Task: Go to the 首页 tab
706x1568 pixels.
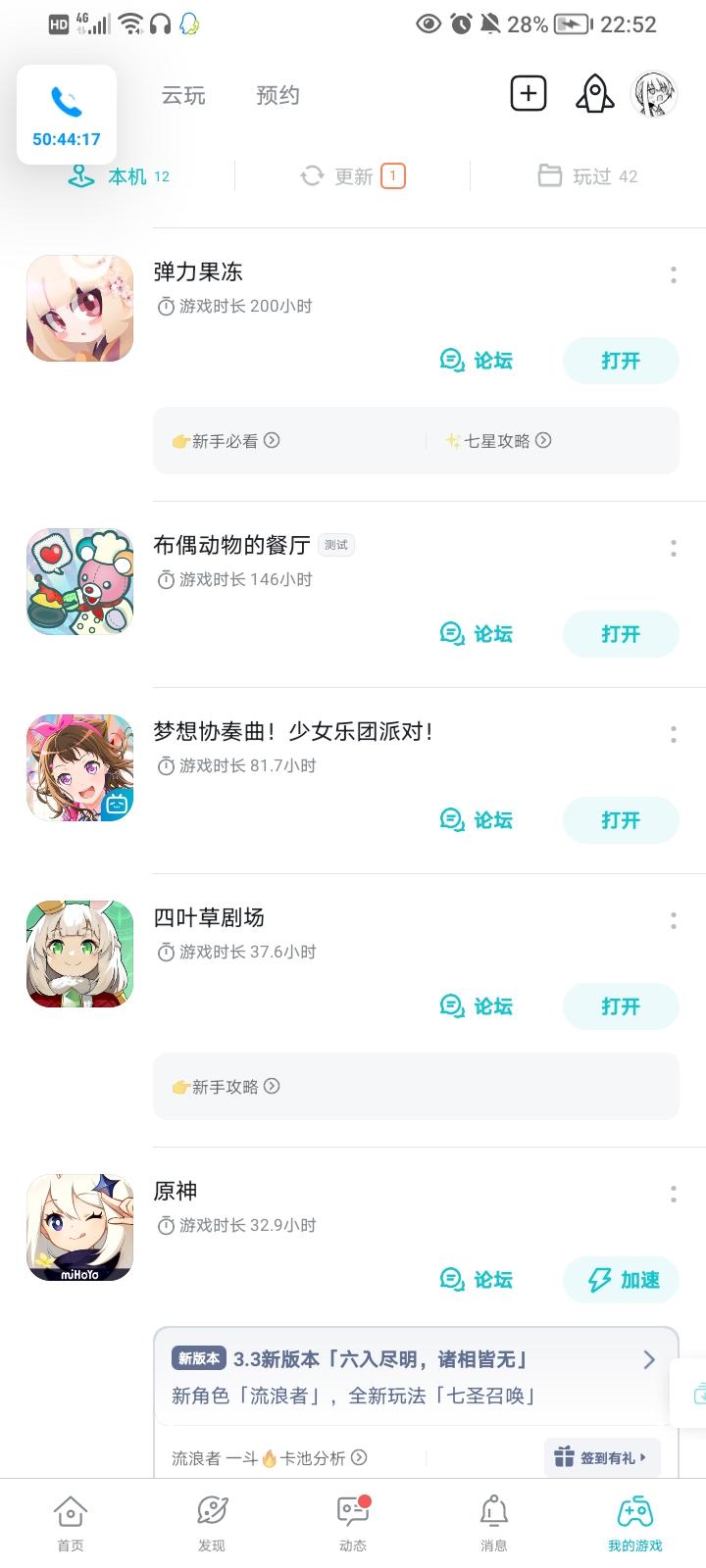Action: (71, 1524)
